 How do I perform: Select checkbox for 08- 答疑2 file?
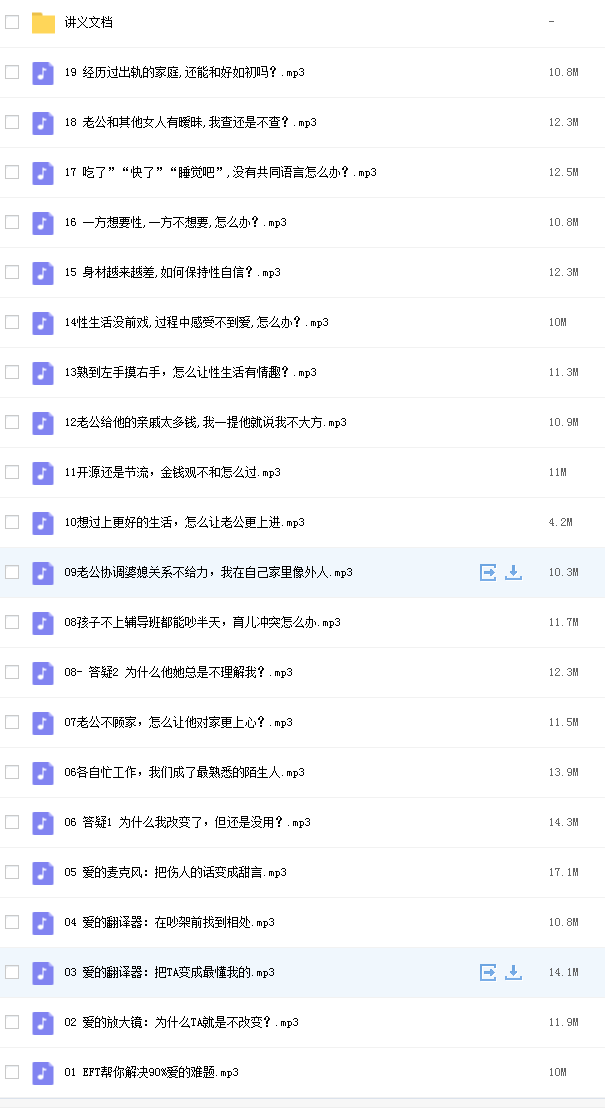coord(12,672)
